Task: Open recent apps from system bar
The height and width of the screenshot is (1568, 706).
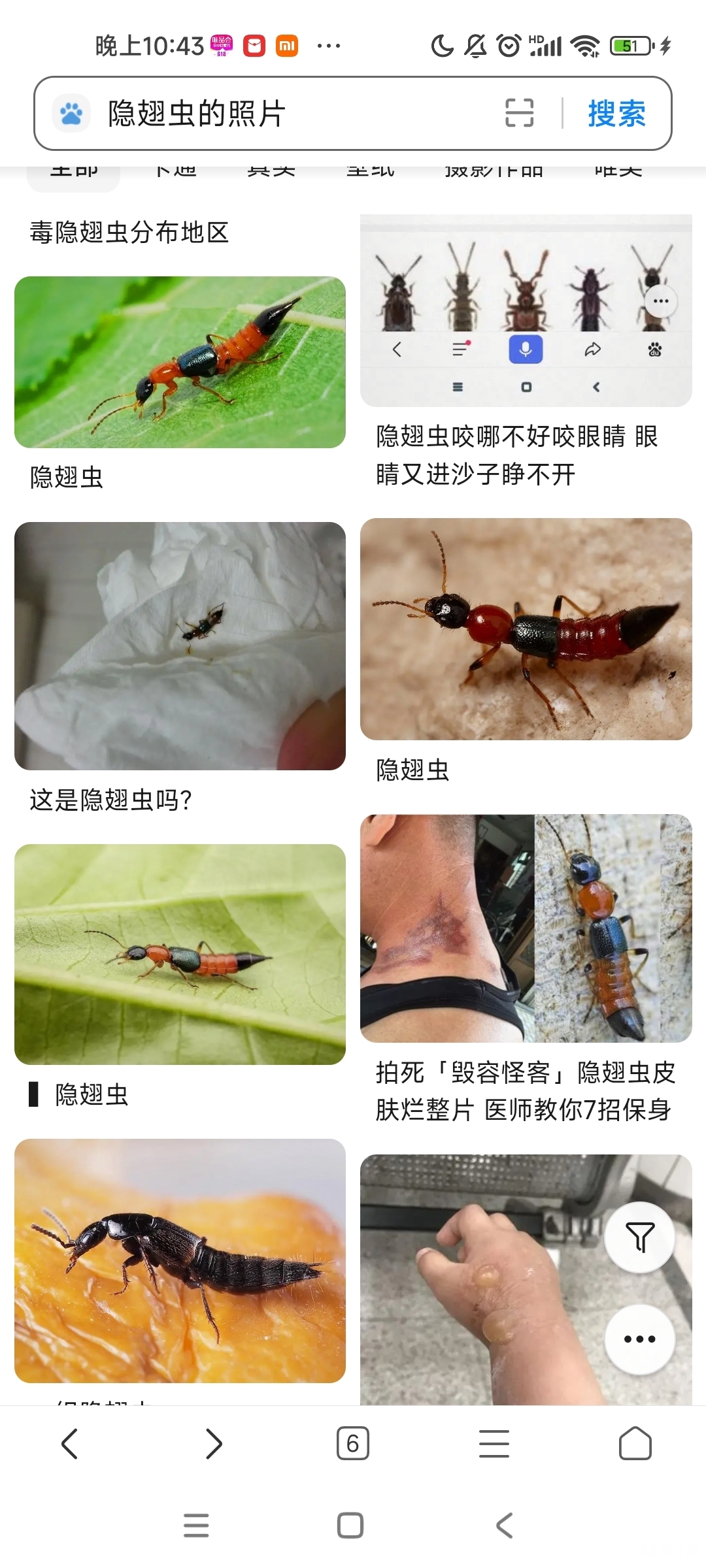Action: [196, 1526]
